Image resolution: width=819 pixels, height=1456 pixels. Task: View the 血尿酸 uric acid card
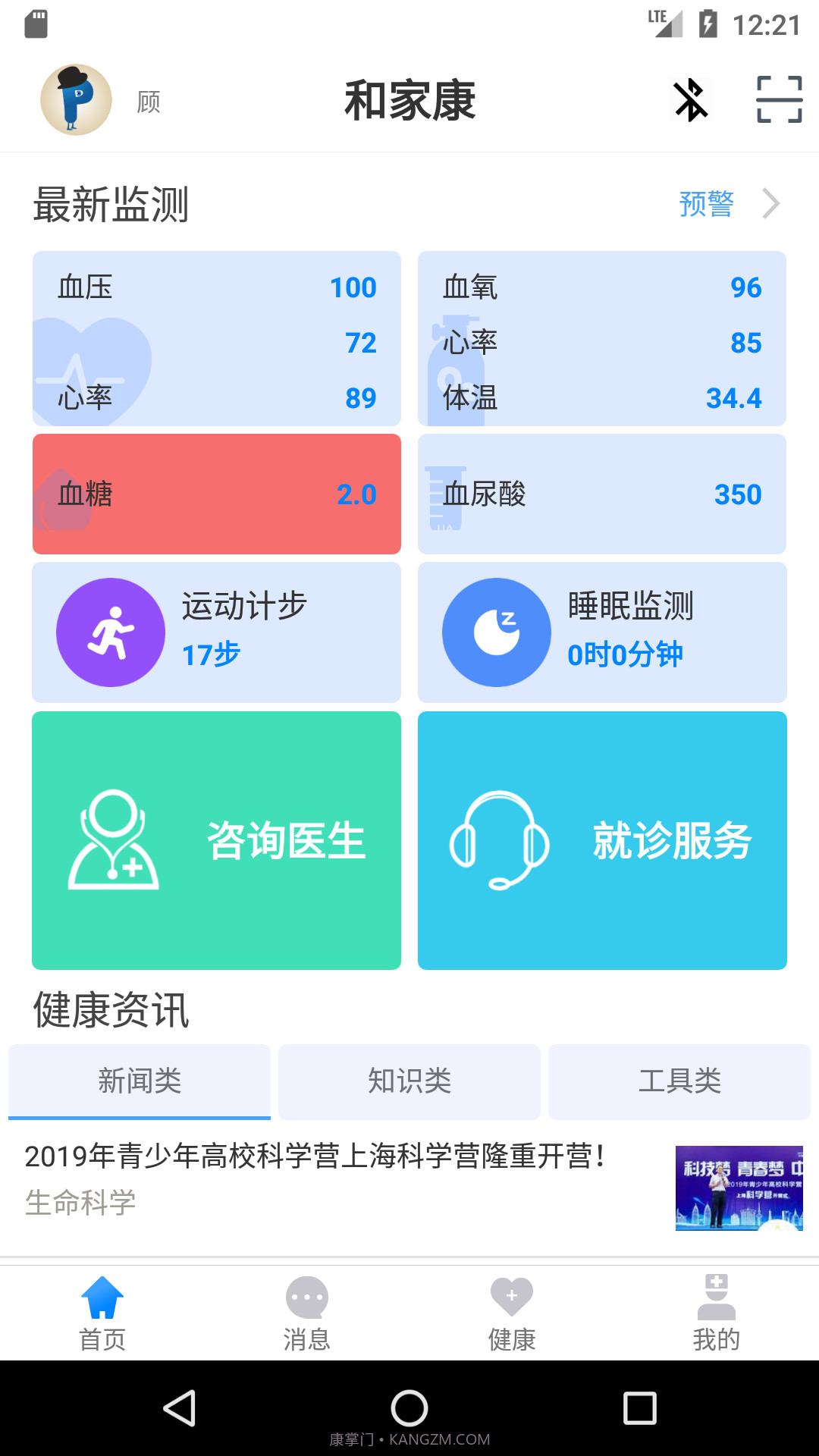[x=602, y=494]
